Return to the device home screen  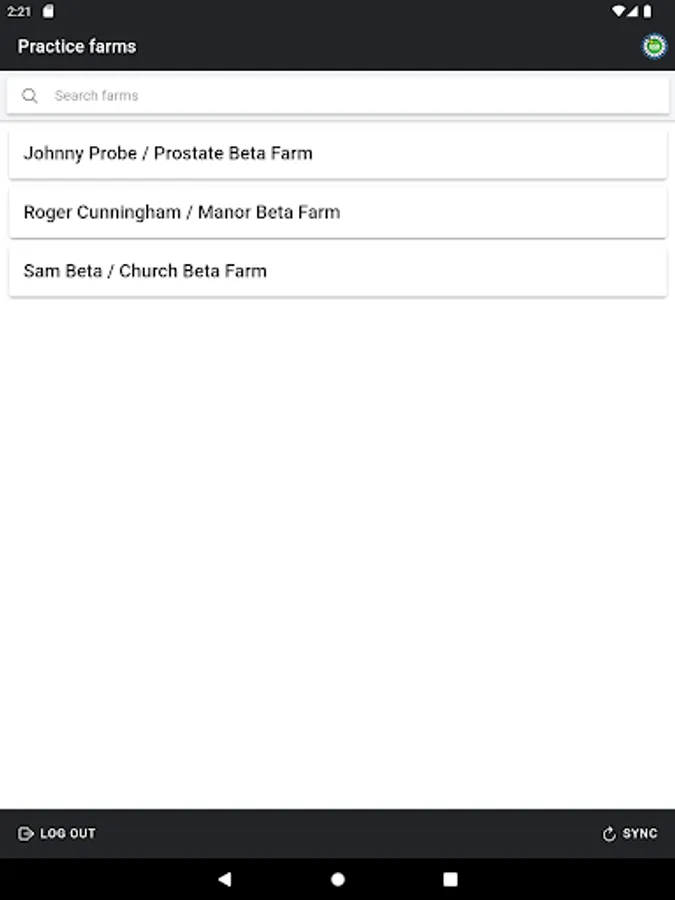pyautogui.click(x=338, y=880)
